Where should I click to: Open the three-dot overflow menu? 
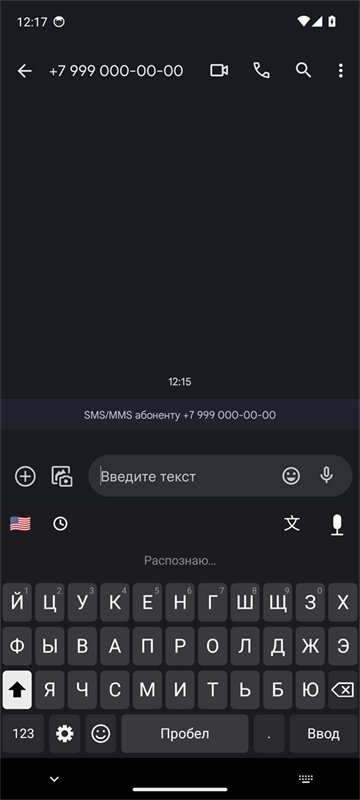341,71
